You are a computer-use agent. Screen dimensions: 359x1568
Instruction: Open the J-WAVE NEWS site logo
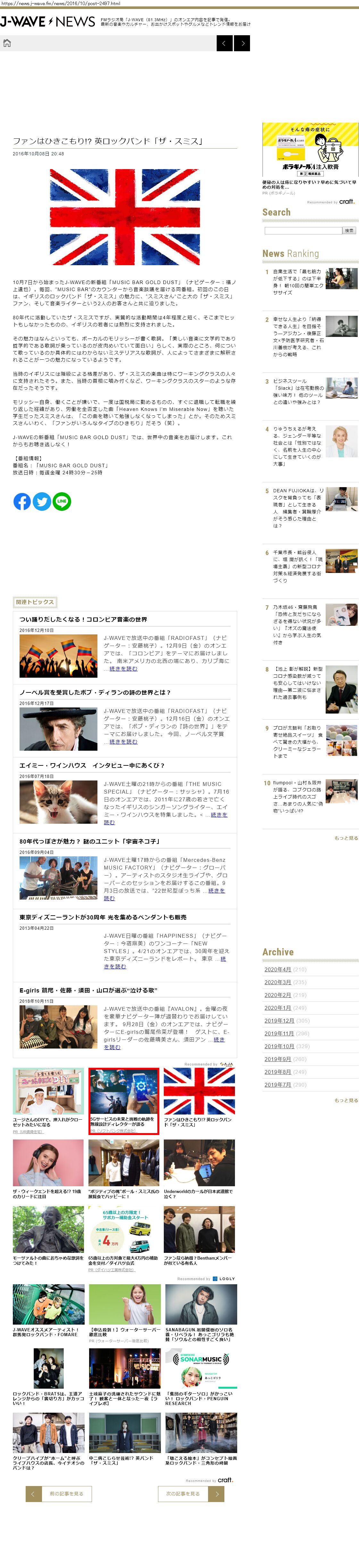pyautogui.click(x=47, y=22)
